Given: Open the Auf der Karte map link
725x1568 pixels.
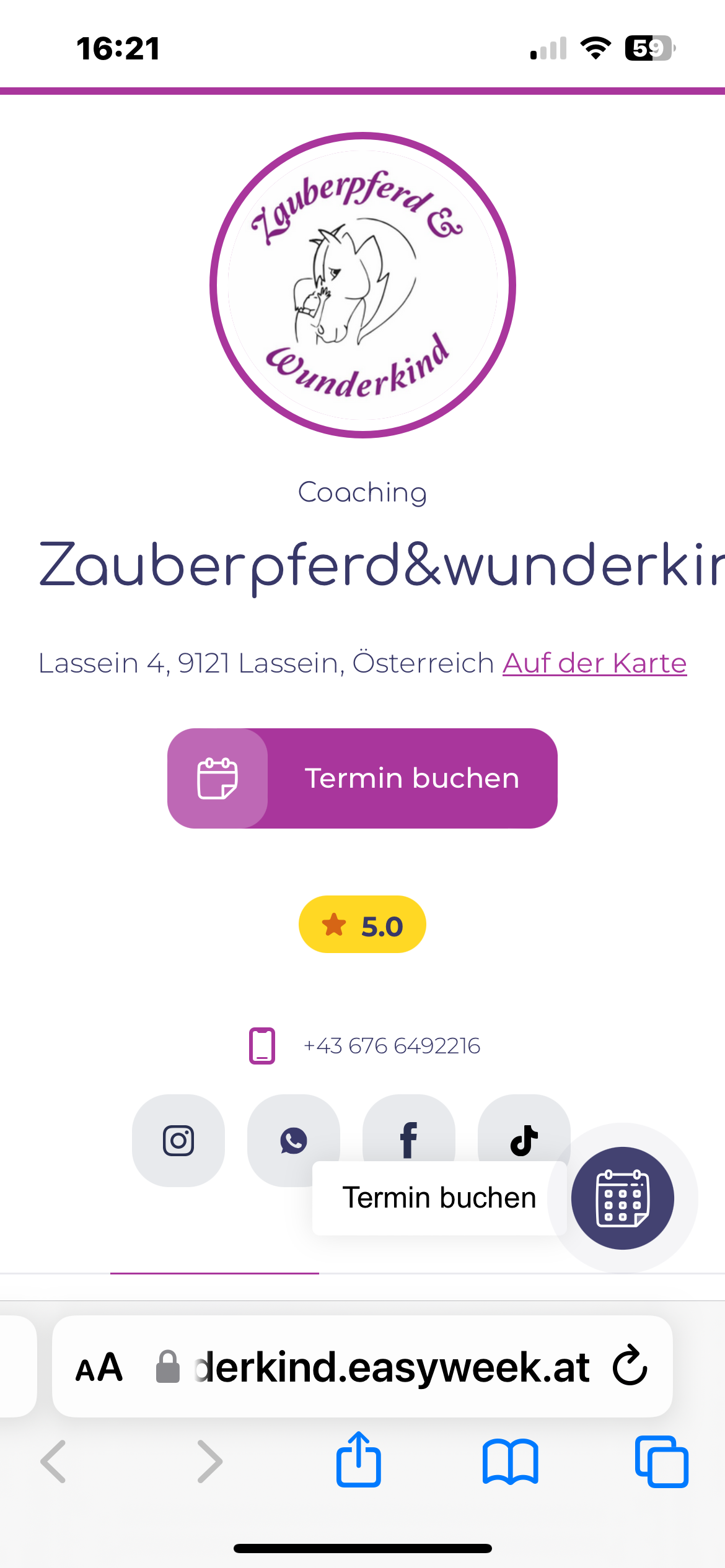Looking at the screenshot, I should click(x=594, y=663).
